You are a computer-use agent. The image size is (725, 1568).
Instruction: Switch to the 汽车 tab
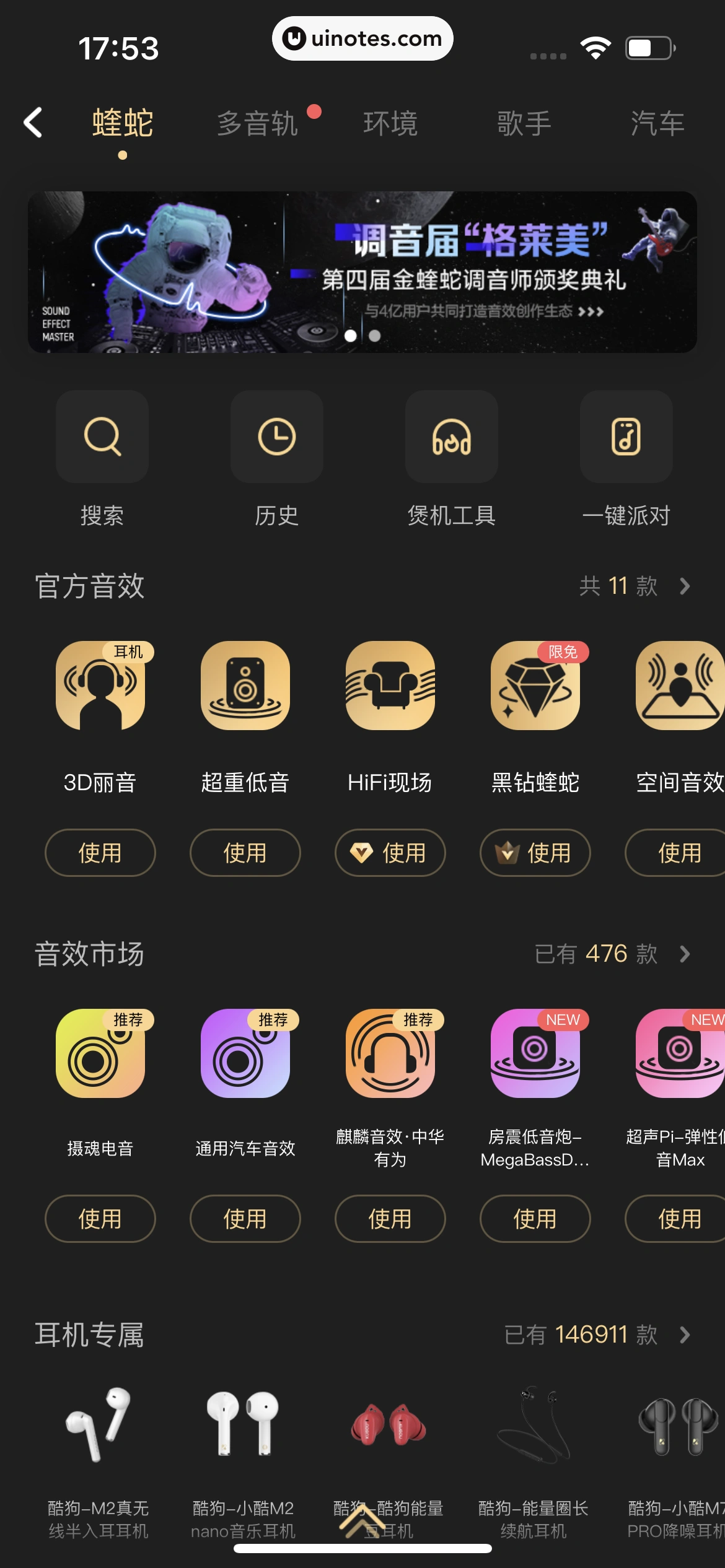pos(657,123)
